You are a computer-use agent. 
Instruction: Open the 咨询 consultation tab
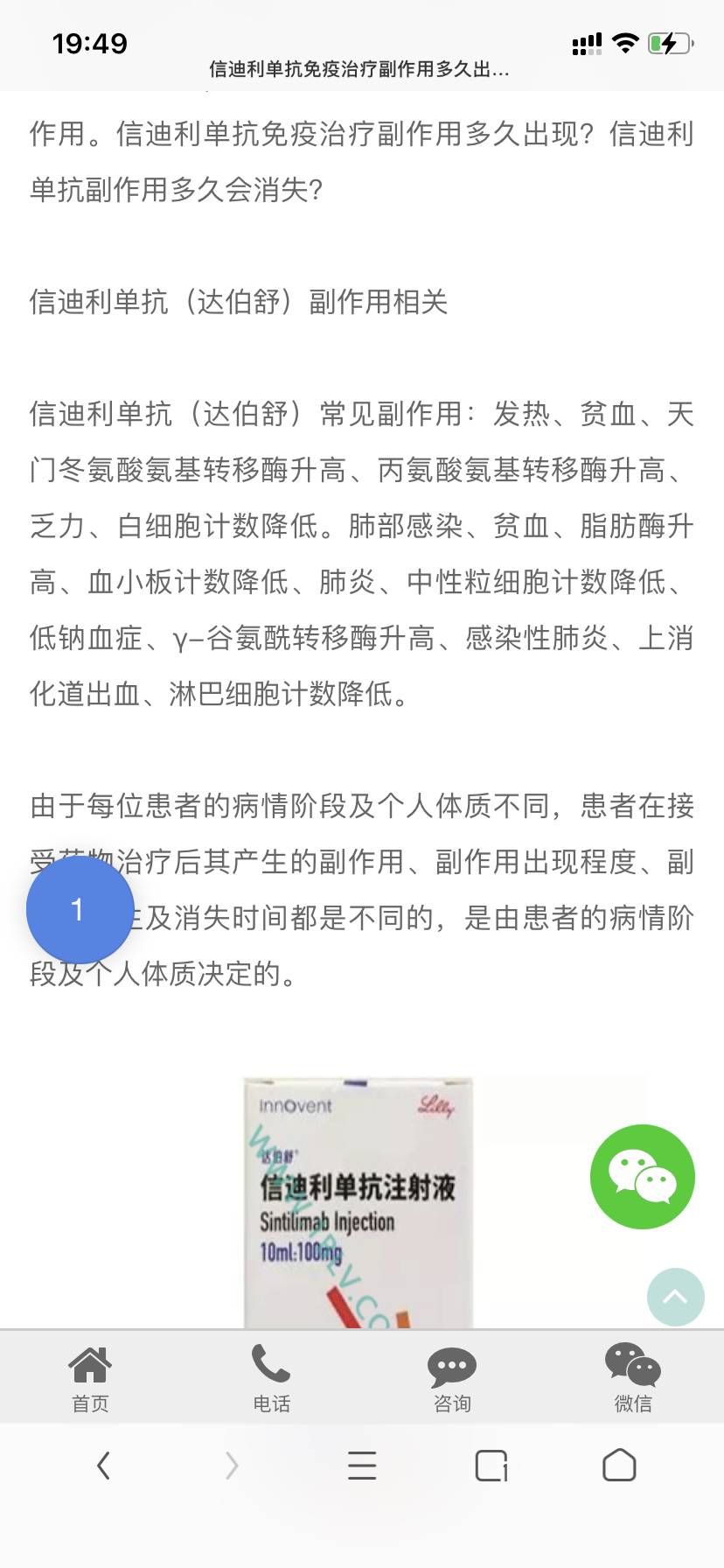(x=452, y=1377)
